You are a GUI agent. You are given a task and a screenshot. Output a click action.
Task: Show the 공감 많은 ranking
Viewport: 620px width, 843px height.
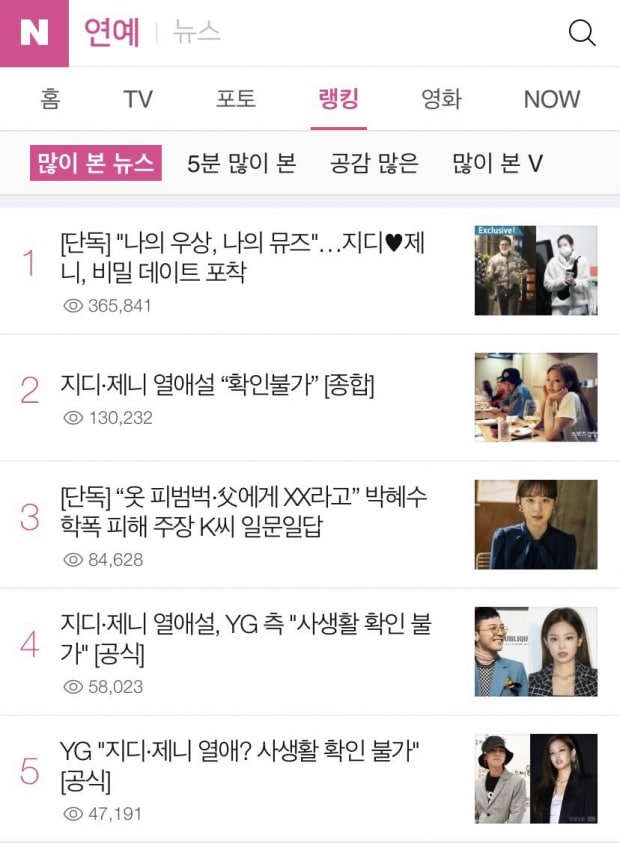point(374,163)
